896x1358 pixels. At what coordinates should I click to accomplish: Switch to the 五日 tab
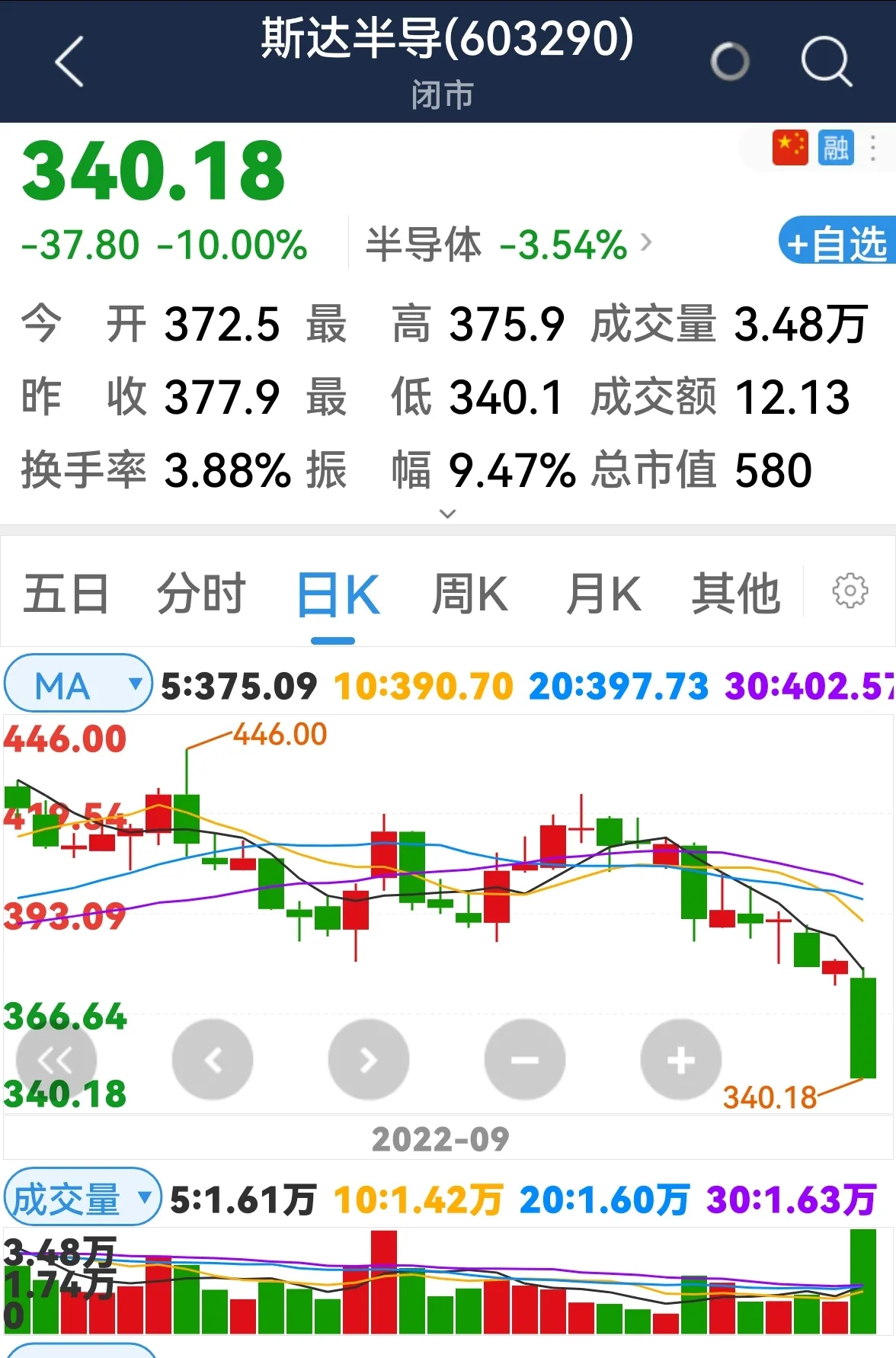[66, 594]
